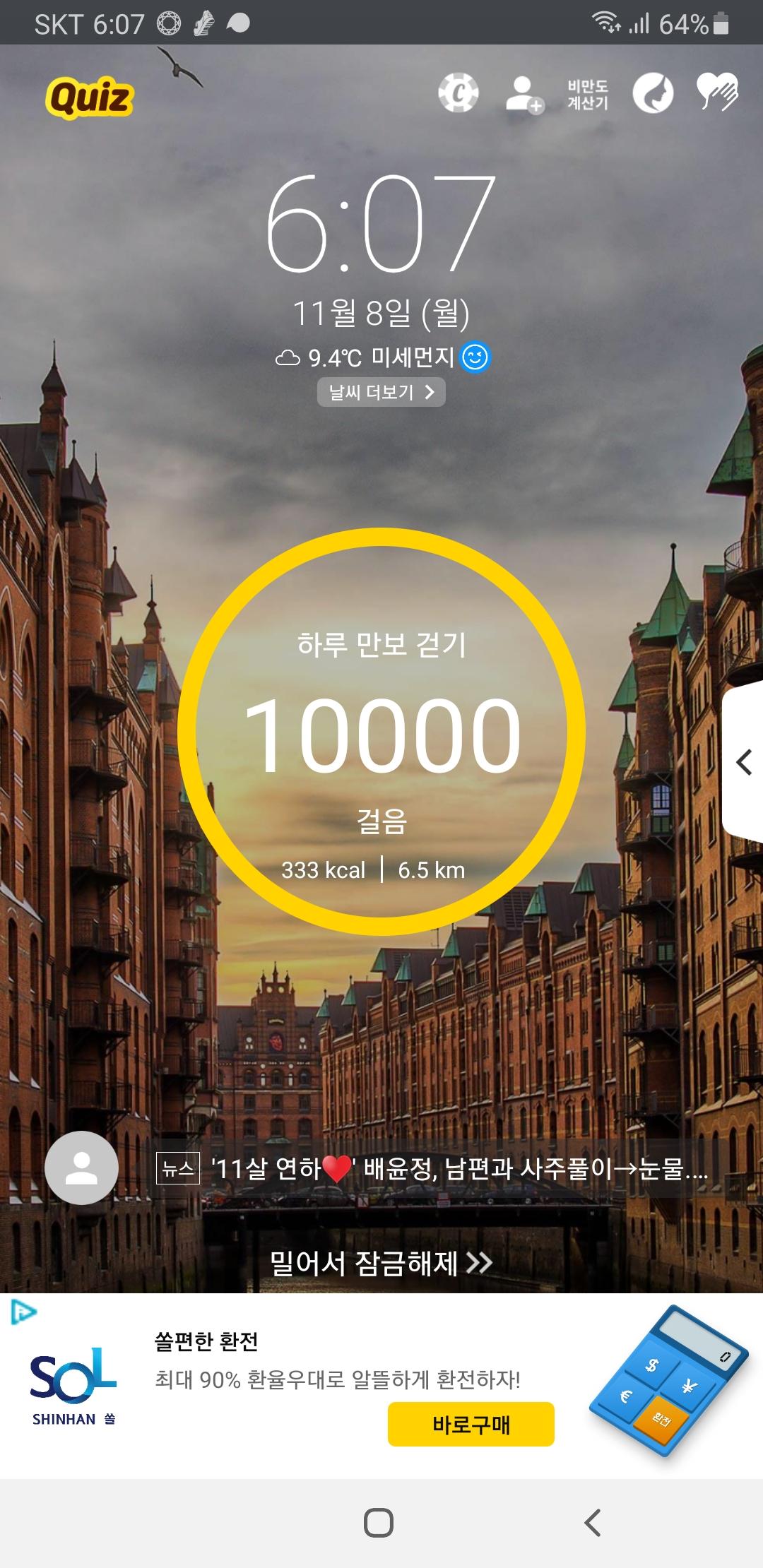Open 날씨 더보기 weather details
Screen dimensions: 763x1568
tap(381, 392)
